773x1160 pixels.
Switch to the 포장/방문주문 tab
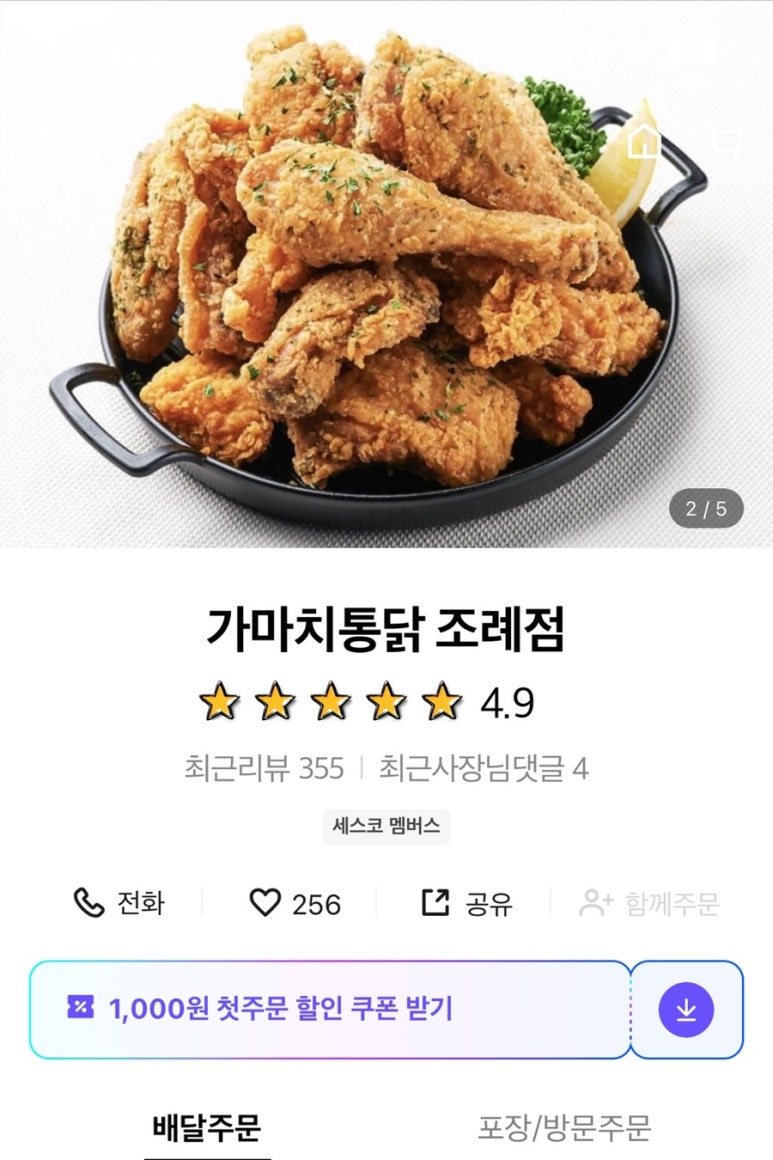click(x=564, y=1128)
